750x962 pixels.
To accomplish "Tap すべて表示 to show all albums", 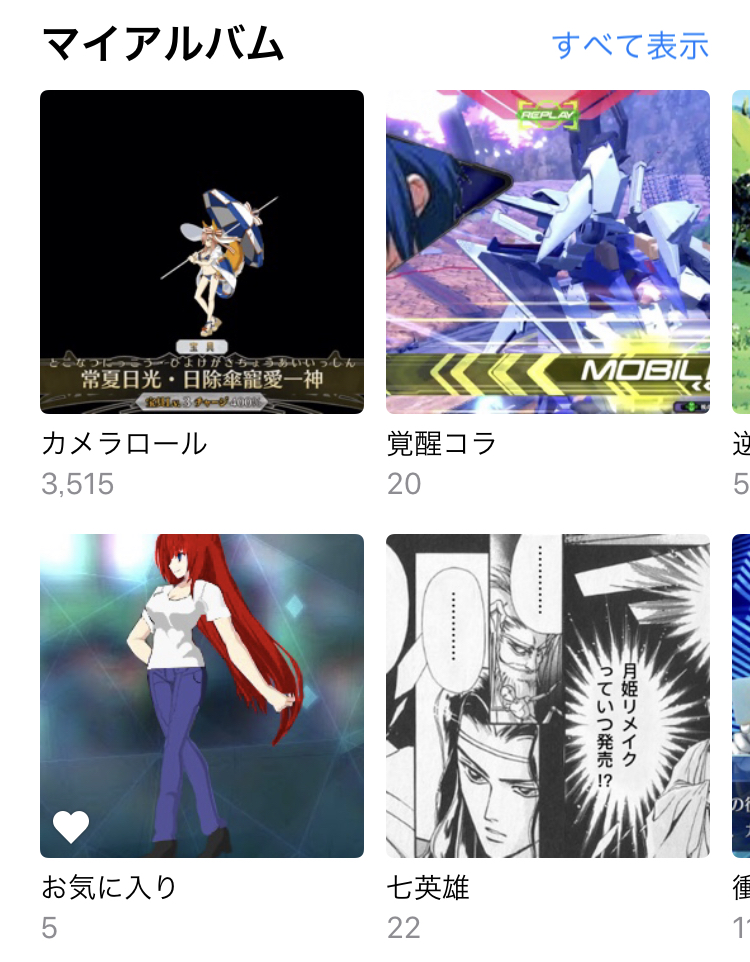I will (x=630, y=45).
